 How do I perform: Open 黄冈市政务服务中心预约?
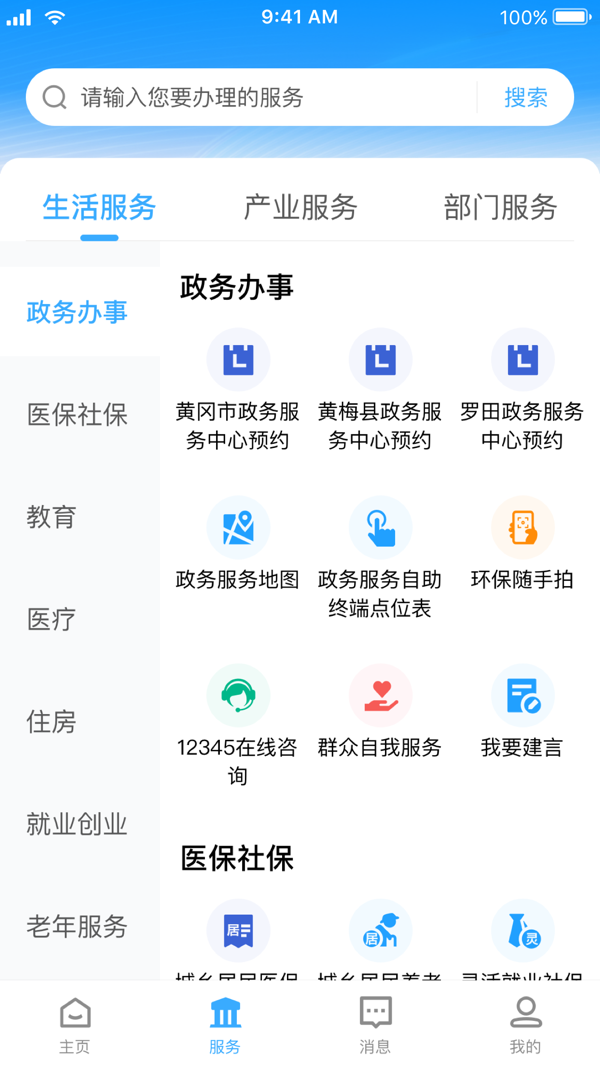[x=238, y=390]
